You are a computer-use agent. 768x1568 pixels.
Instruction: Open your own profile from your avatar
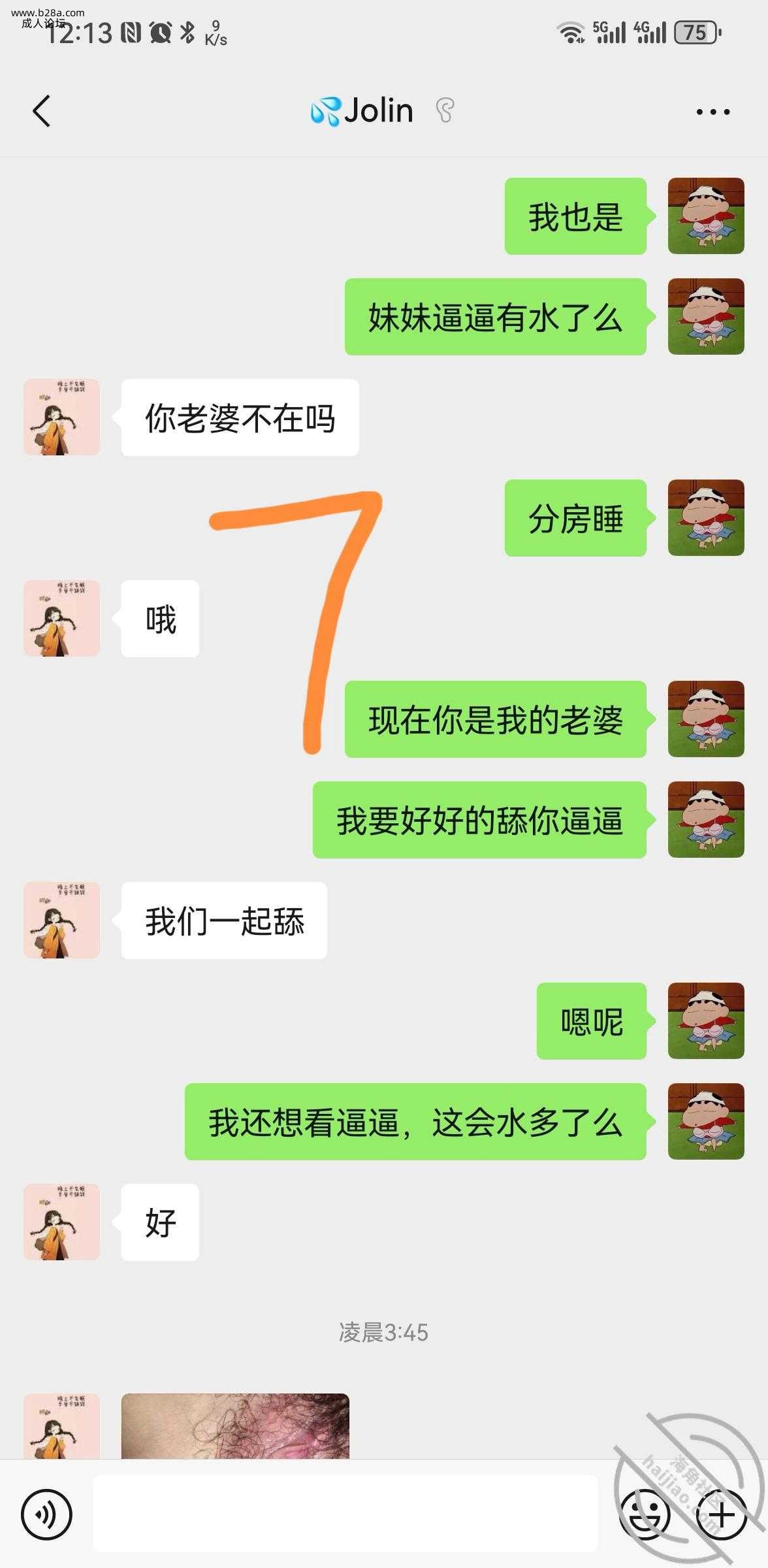click(706, 216)
